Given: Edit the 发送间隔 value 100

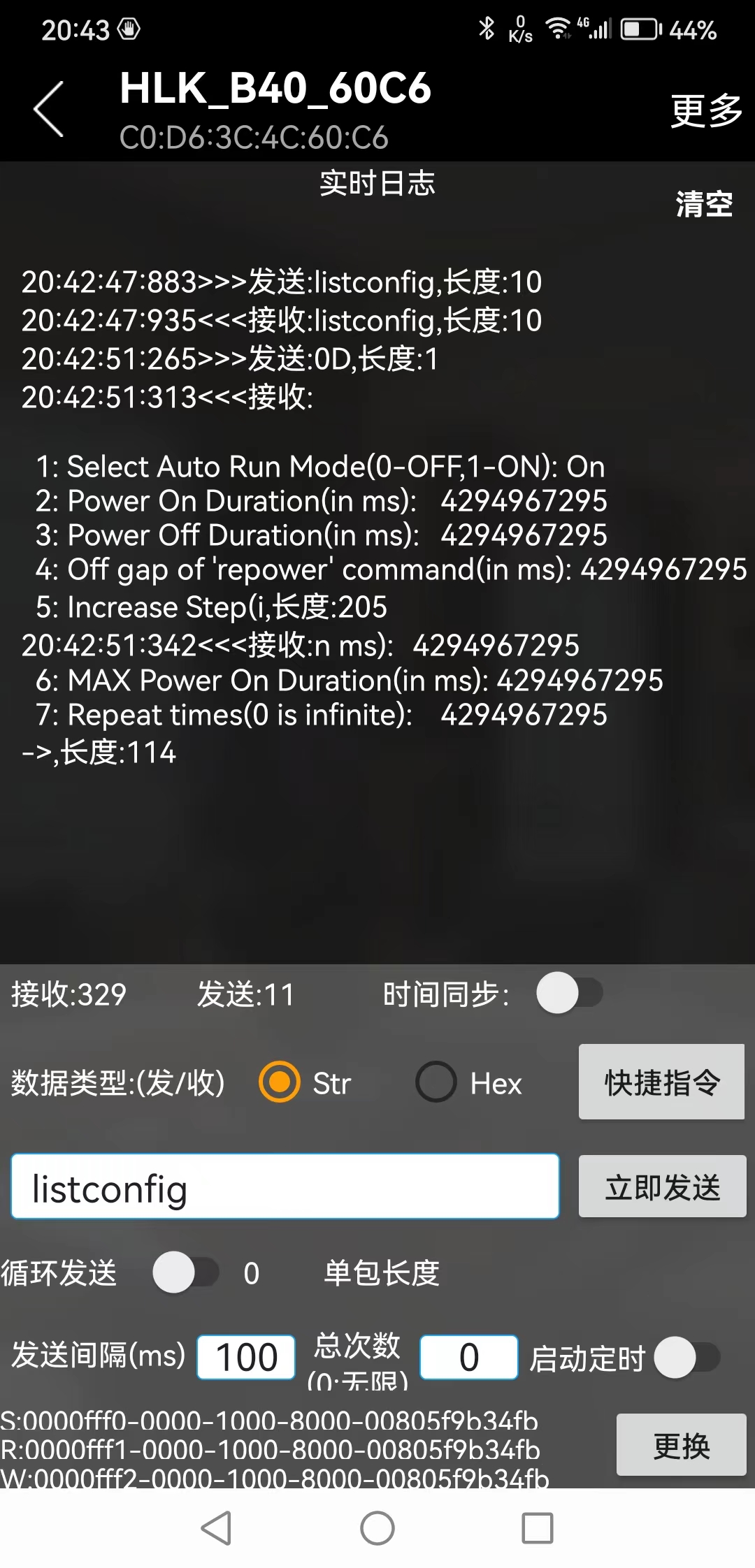Looking at the screenshot, I should tap(246, 1357).
